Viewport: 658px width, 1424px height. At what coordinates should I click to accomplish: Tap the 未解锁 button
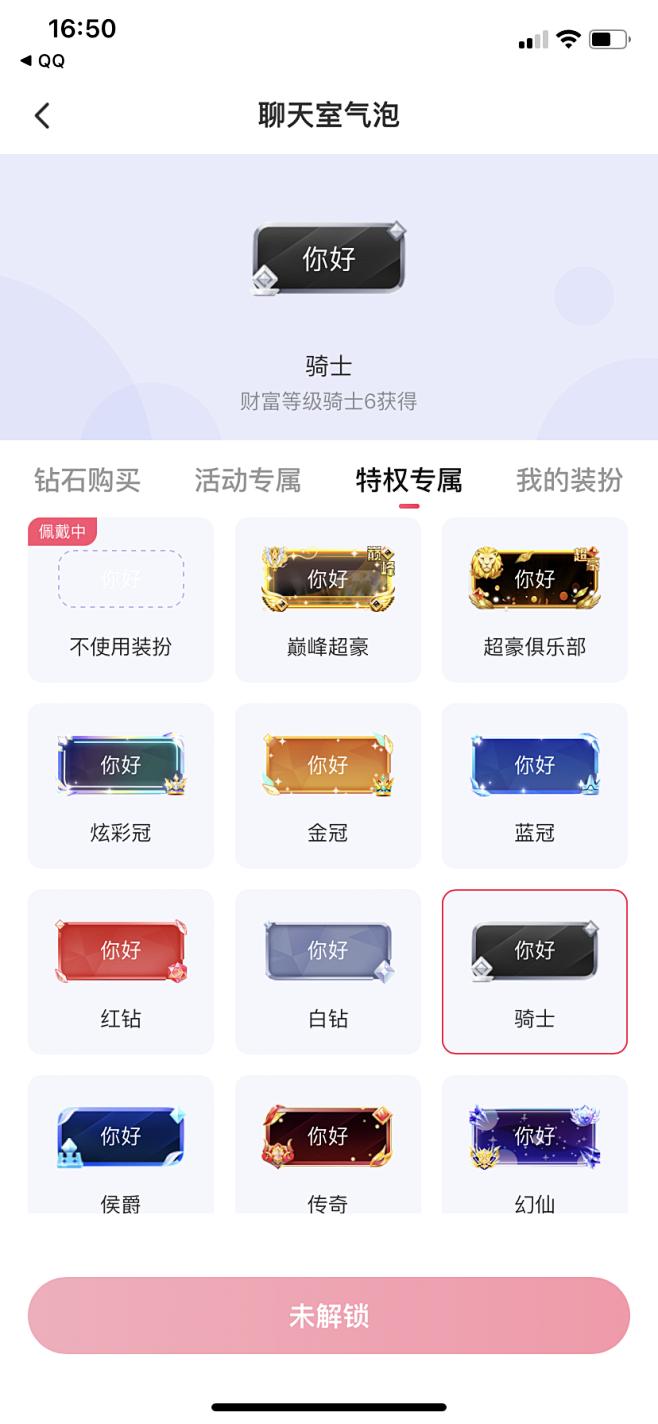point(329,1316)
